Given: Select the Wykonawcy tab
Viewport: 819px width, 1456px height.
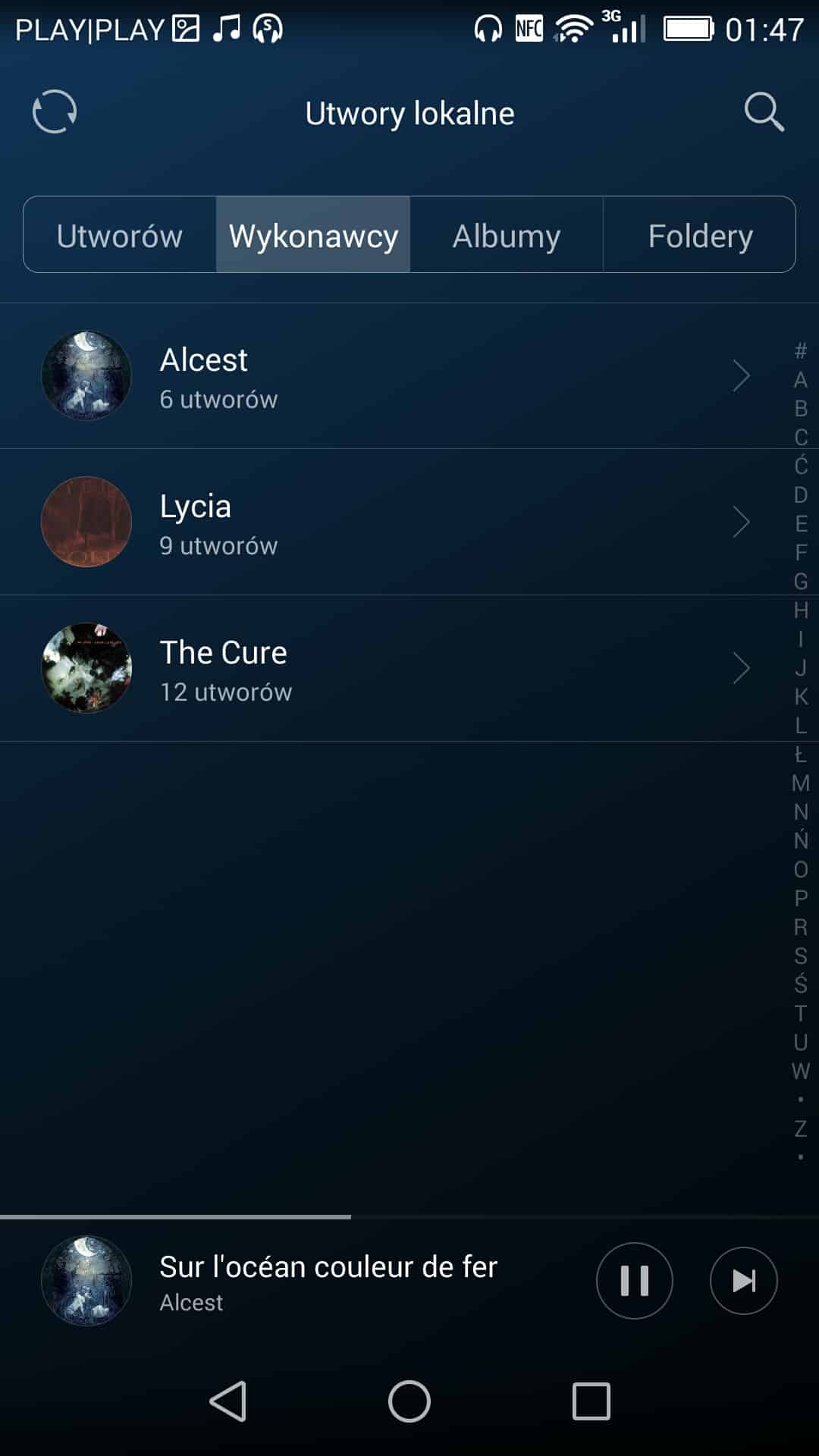Looking at the screenshot, I should tap(313, 235).
